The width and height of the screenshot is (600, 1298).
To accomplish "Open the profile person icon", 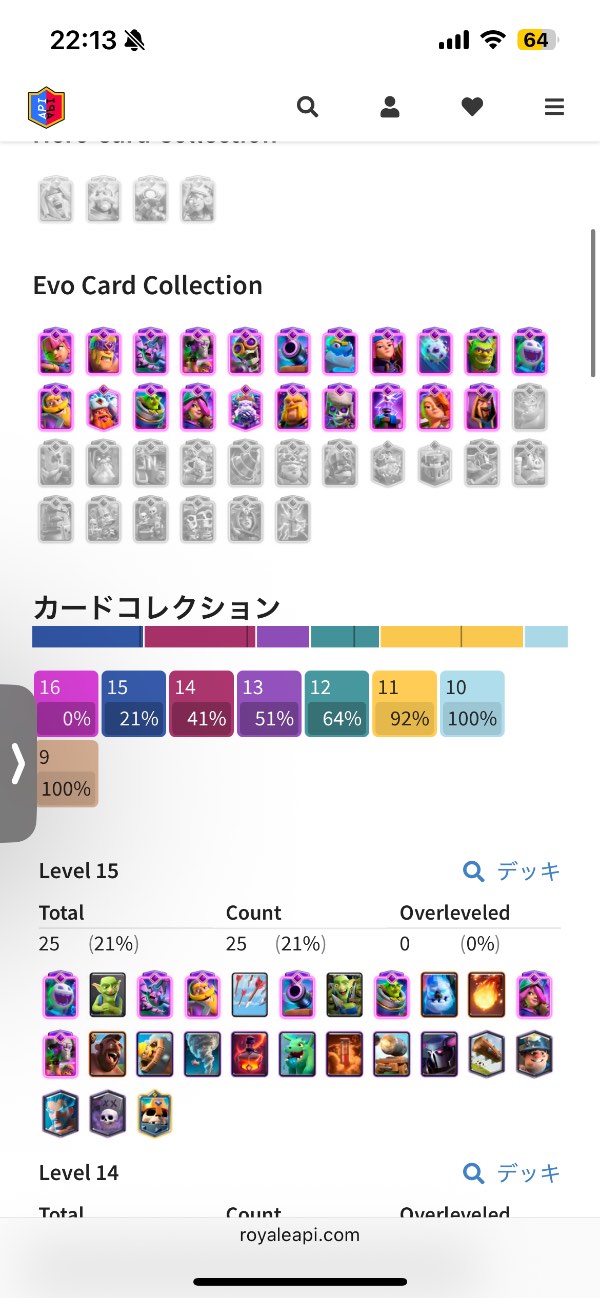I will (x=390, y=107).
